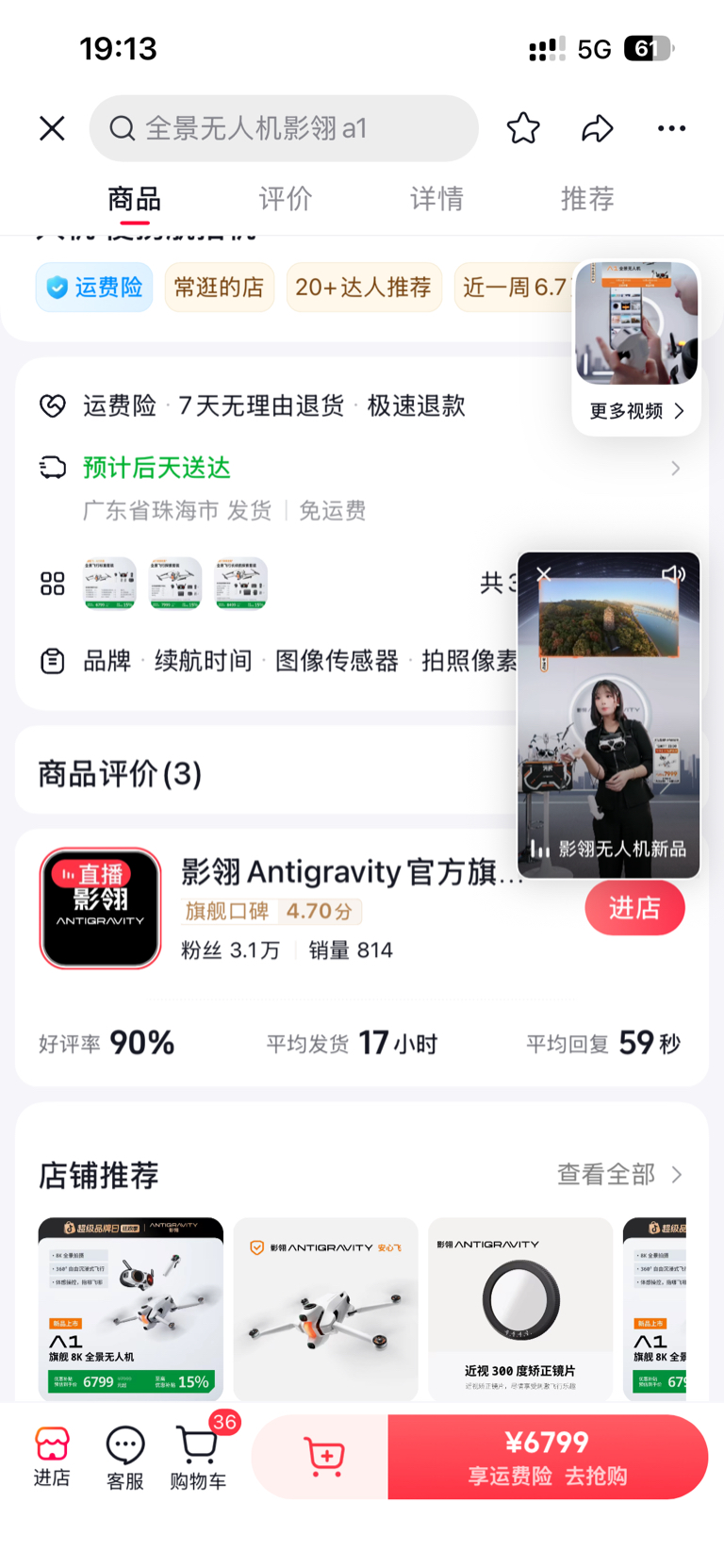The width and height of the screenshot is (724, 1568).
Task: Open 更多视频 for more videos
Action: tap(636, 411)
